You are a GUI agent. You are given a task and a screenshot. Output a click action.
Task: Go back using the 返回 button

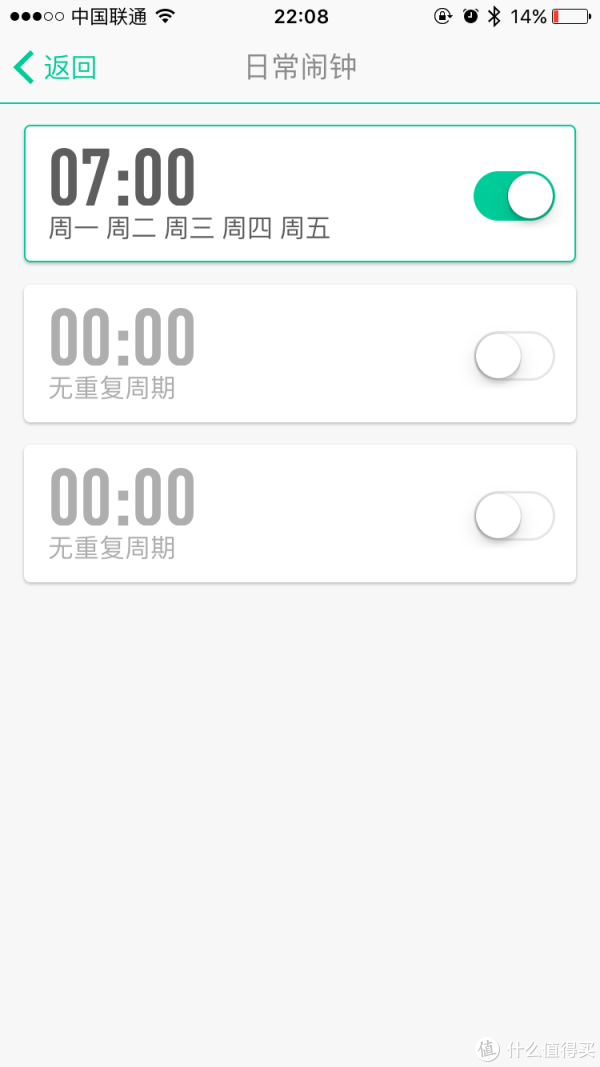[54, 68]
